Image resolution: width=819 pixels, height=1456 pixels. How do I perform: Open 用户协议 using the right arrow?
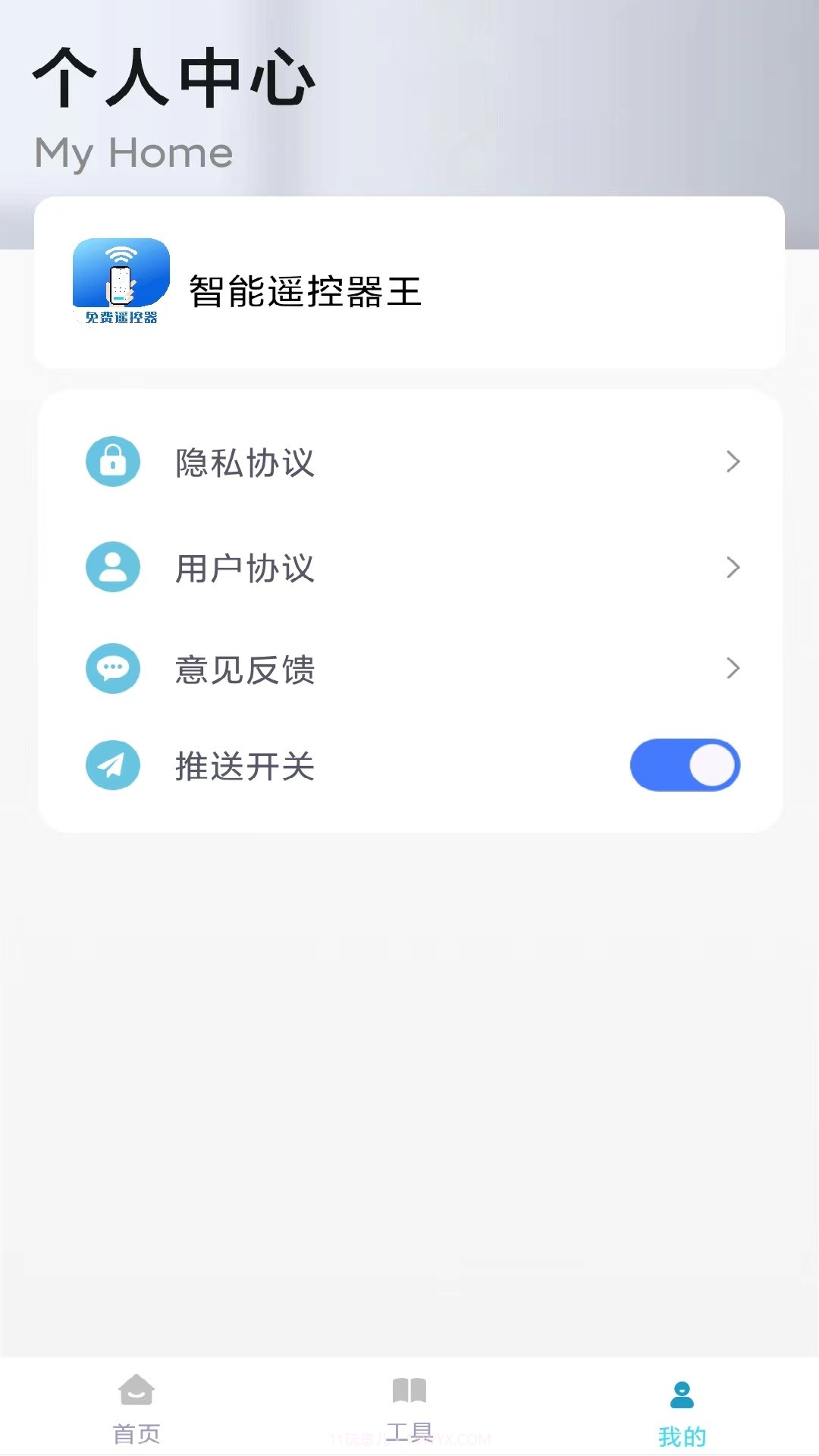[x=732, y=566]
